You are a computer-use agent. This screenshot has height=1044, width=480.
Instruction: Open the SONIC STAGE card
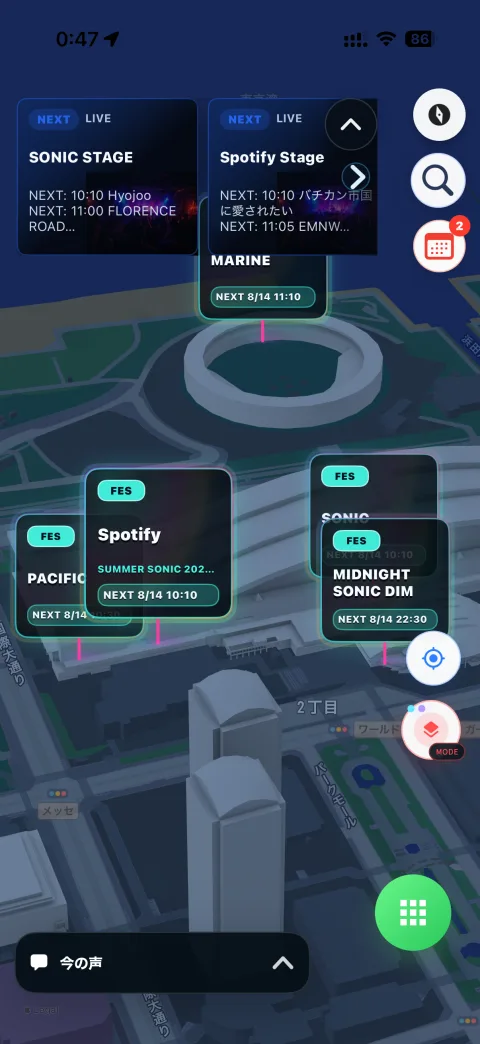pos(107,176)
